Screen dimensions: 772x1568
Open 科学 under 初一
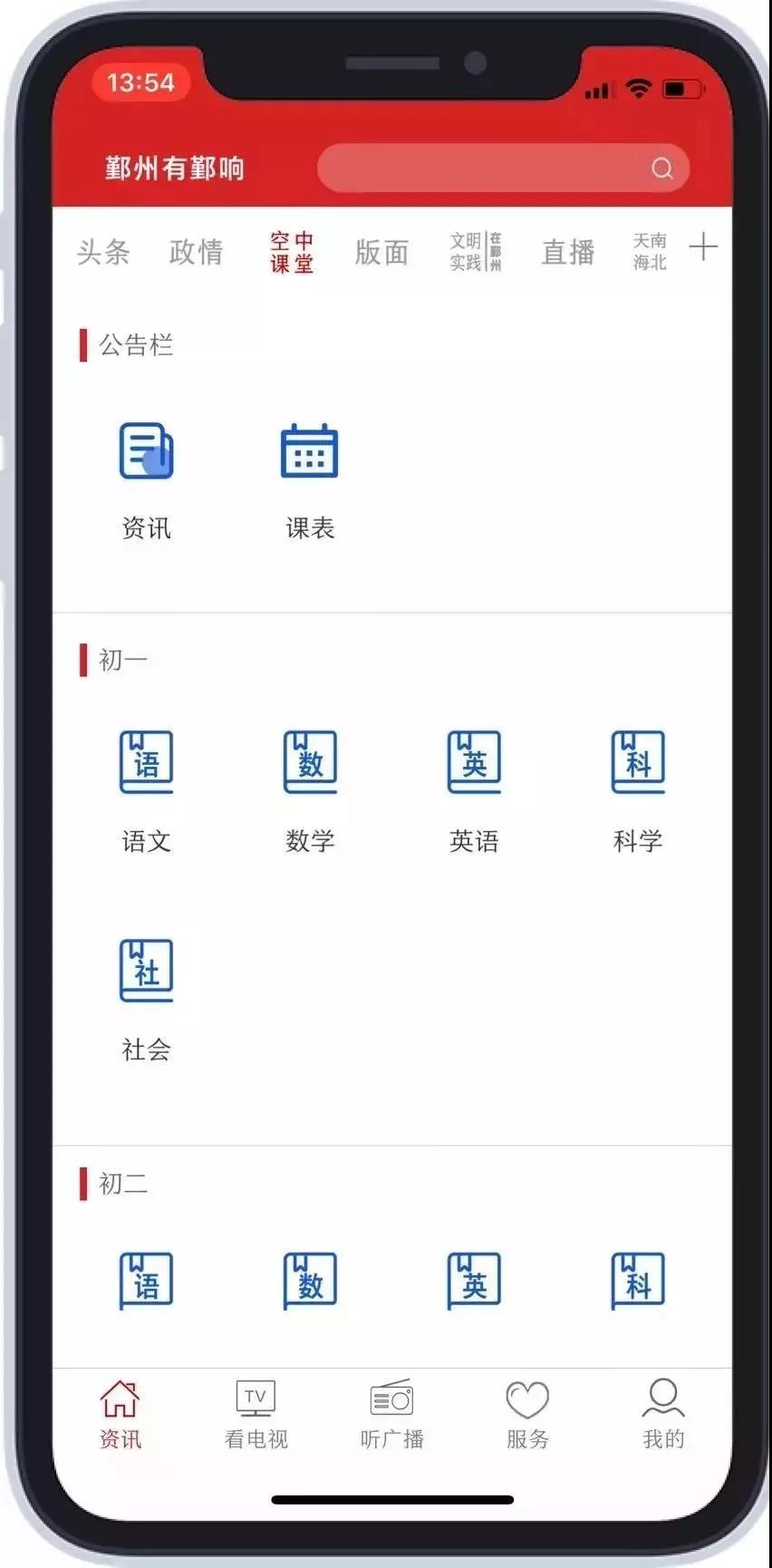coord(638,792)
